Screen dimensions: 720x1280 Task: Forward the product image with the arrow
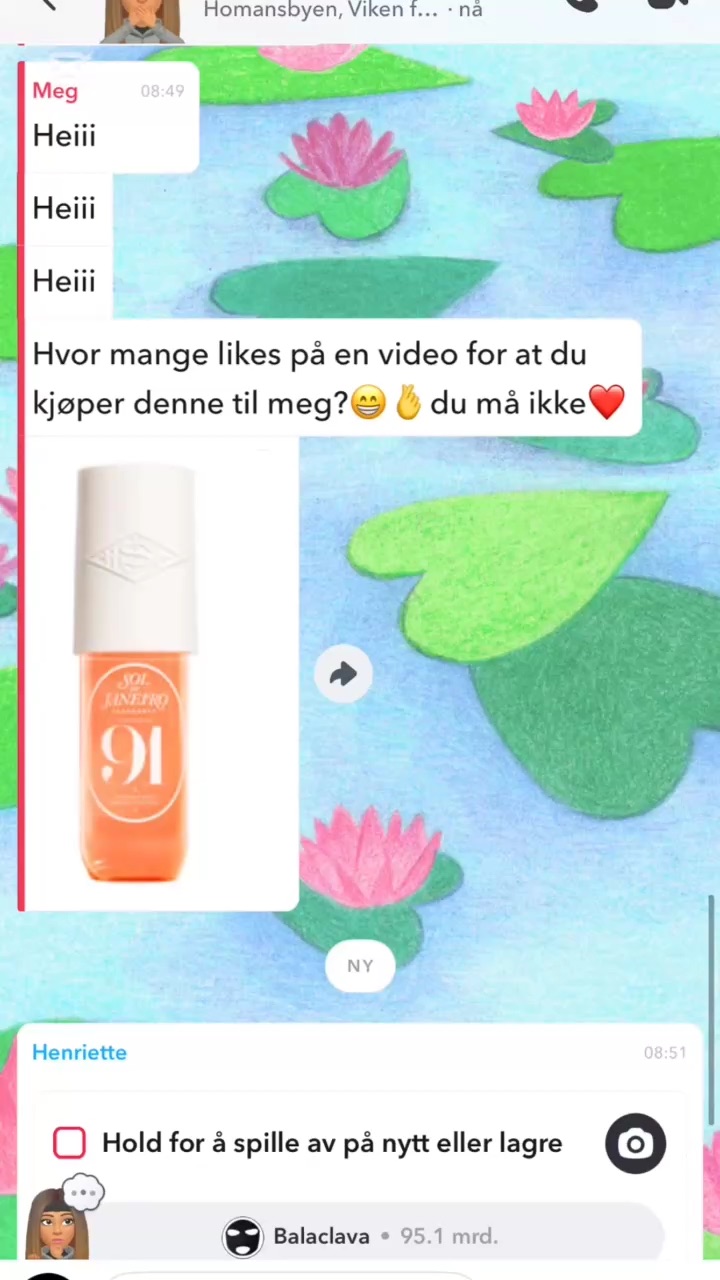343,674
